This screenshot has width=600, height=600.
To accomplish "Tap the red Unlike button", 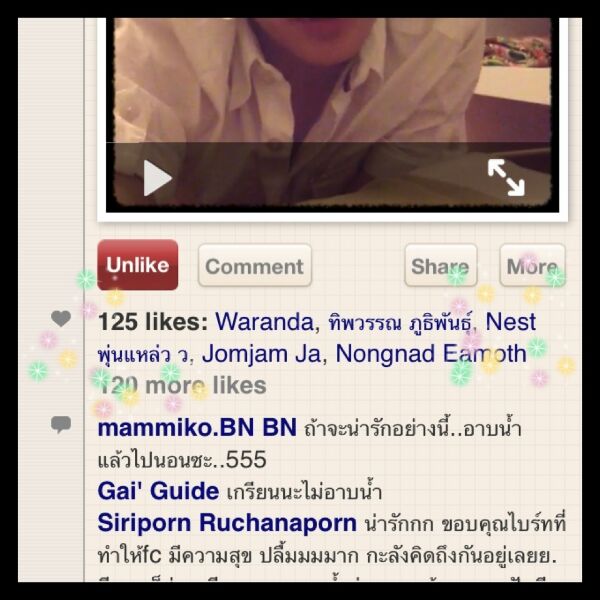I will pyautogui.click(x=138, y=266).
